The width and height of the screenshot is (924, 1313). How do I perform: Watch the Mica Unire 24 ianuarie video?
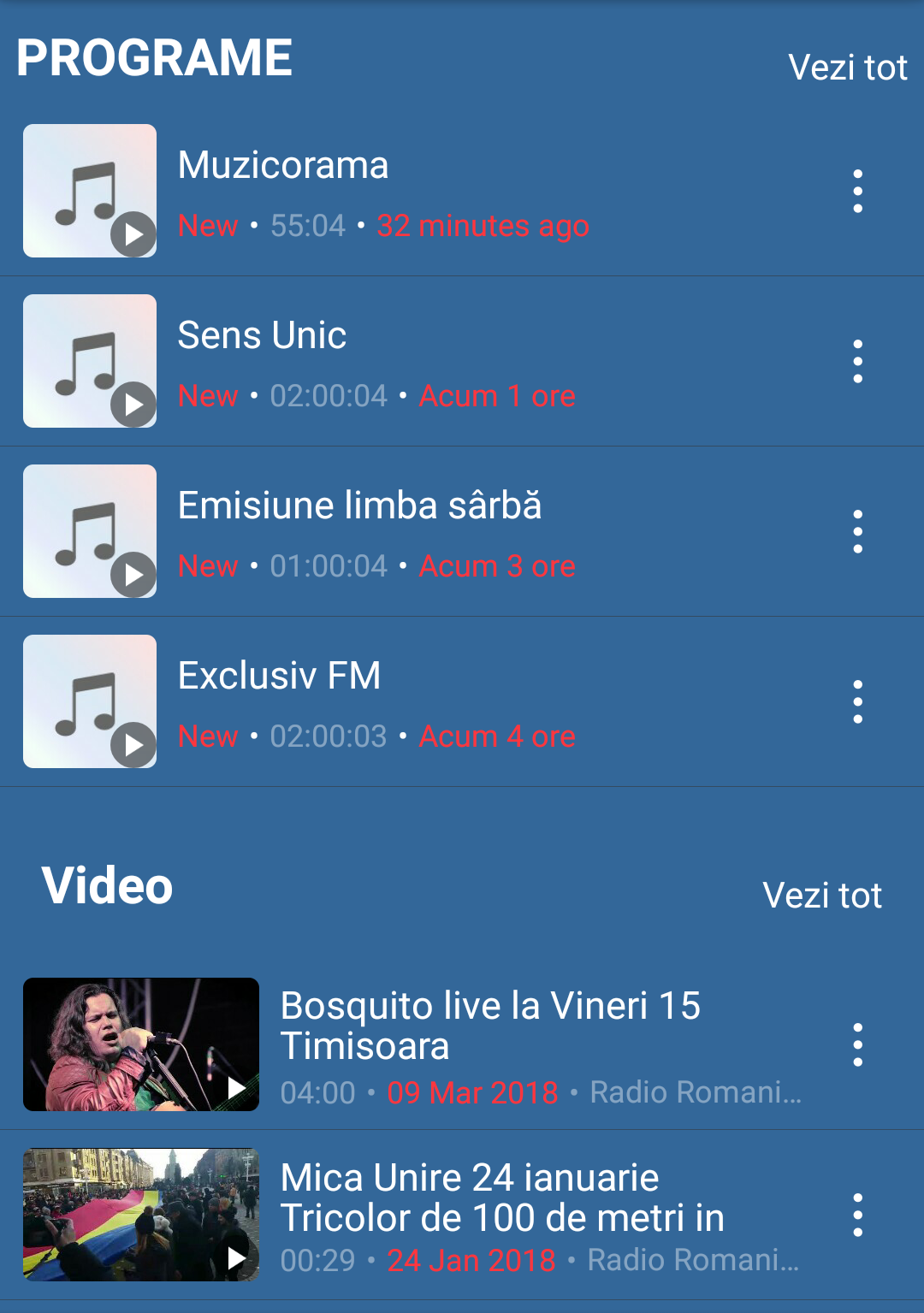pos(141,1215)
